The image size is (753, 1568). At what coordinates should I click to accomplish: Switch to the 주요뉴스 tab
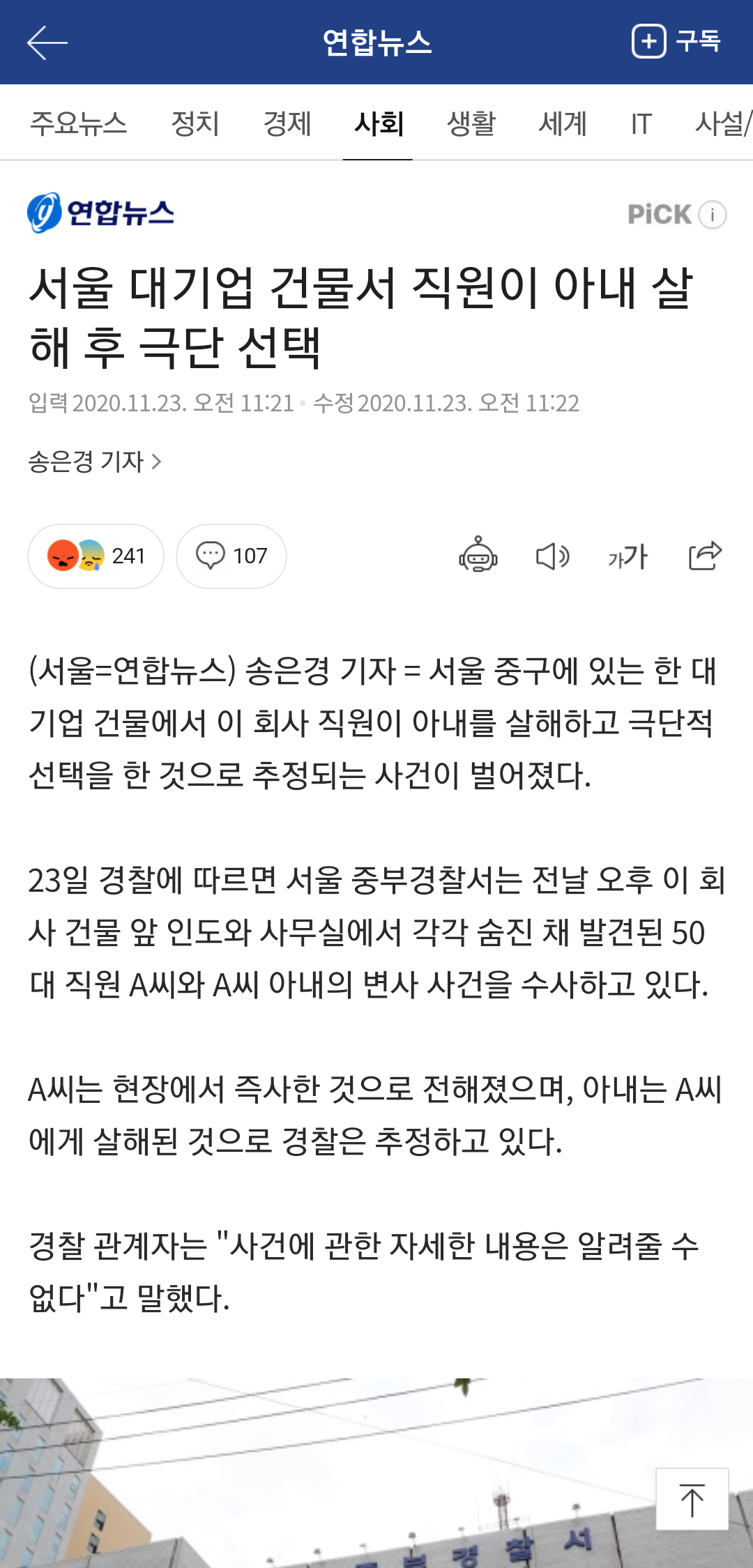point(78,123)
